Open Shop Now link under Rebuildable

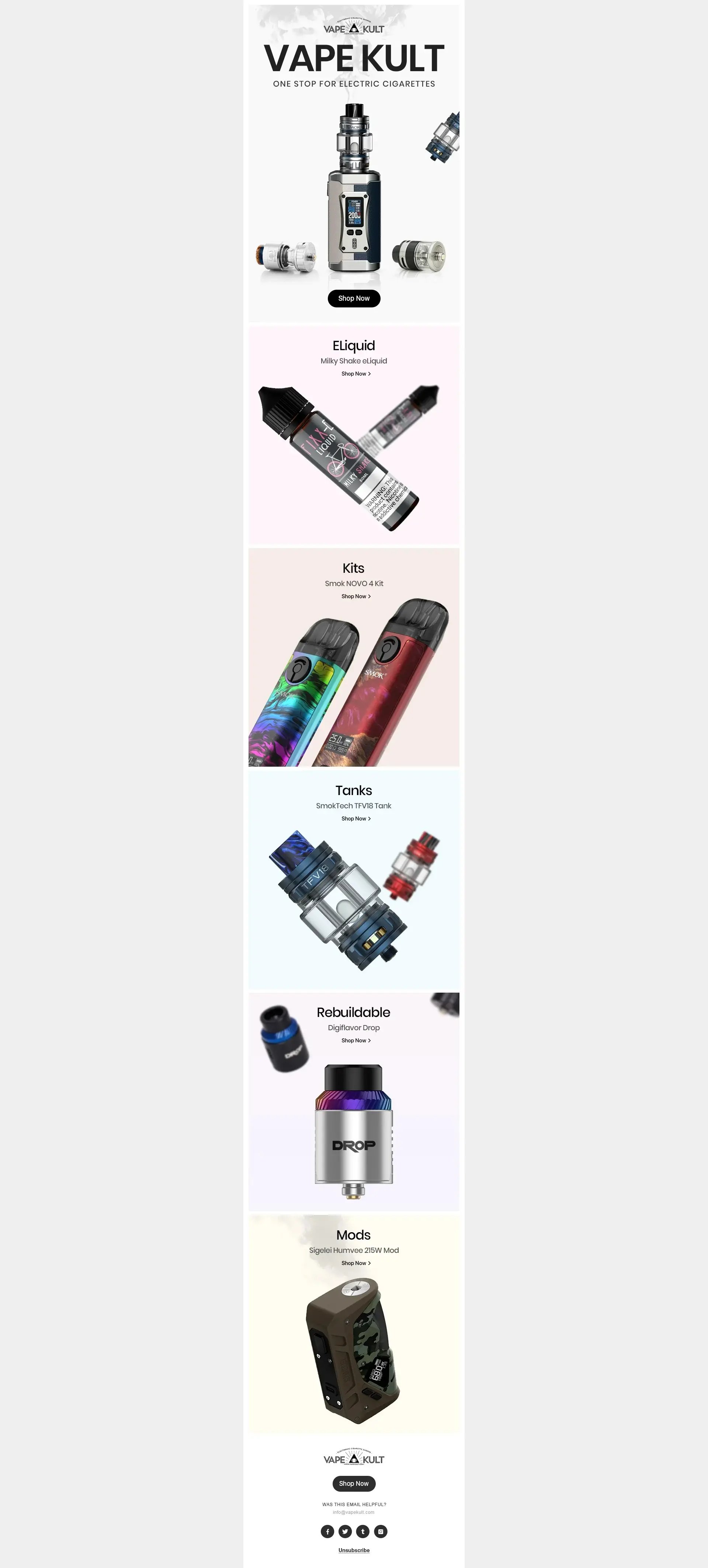355,1040
